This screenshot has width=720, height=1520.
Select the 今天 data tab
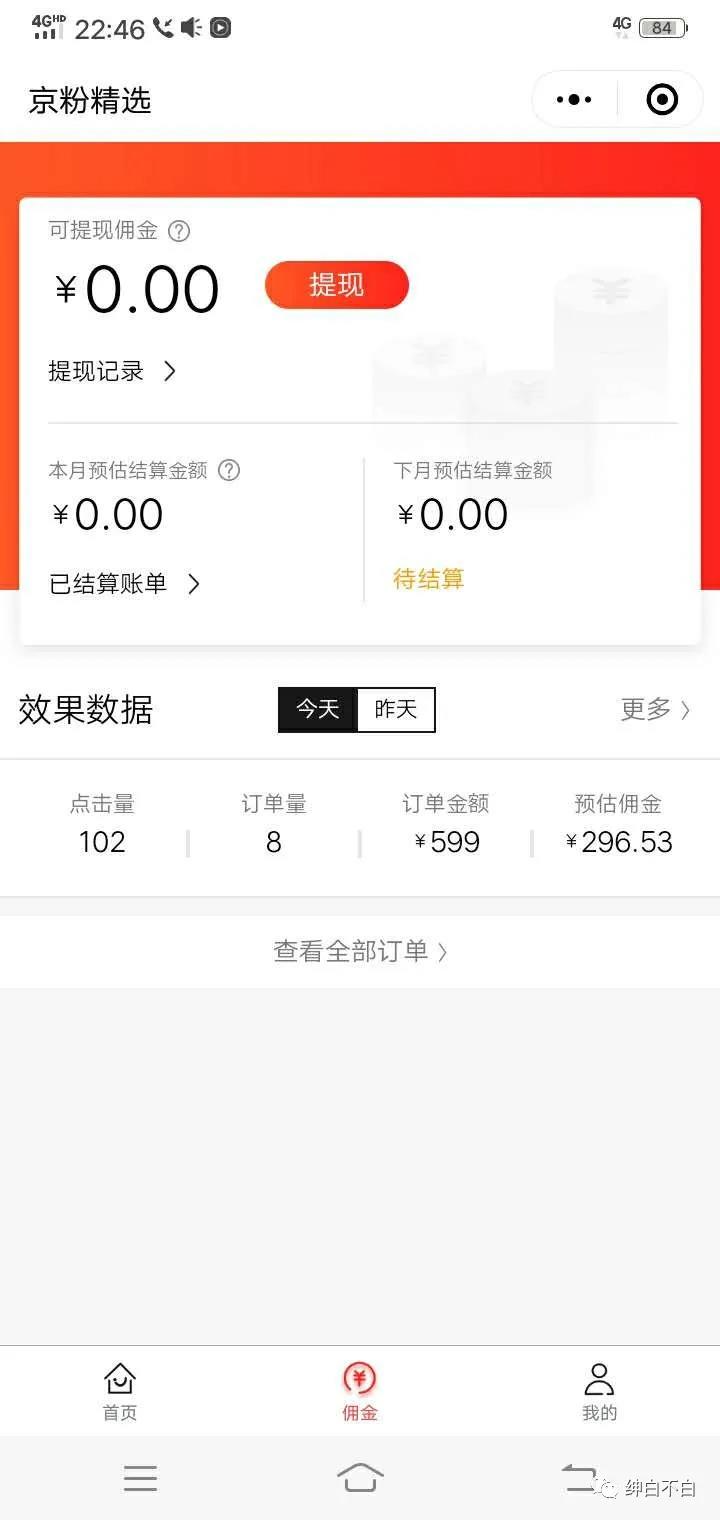click(317, 710)
